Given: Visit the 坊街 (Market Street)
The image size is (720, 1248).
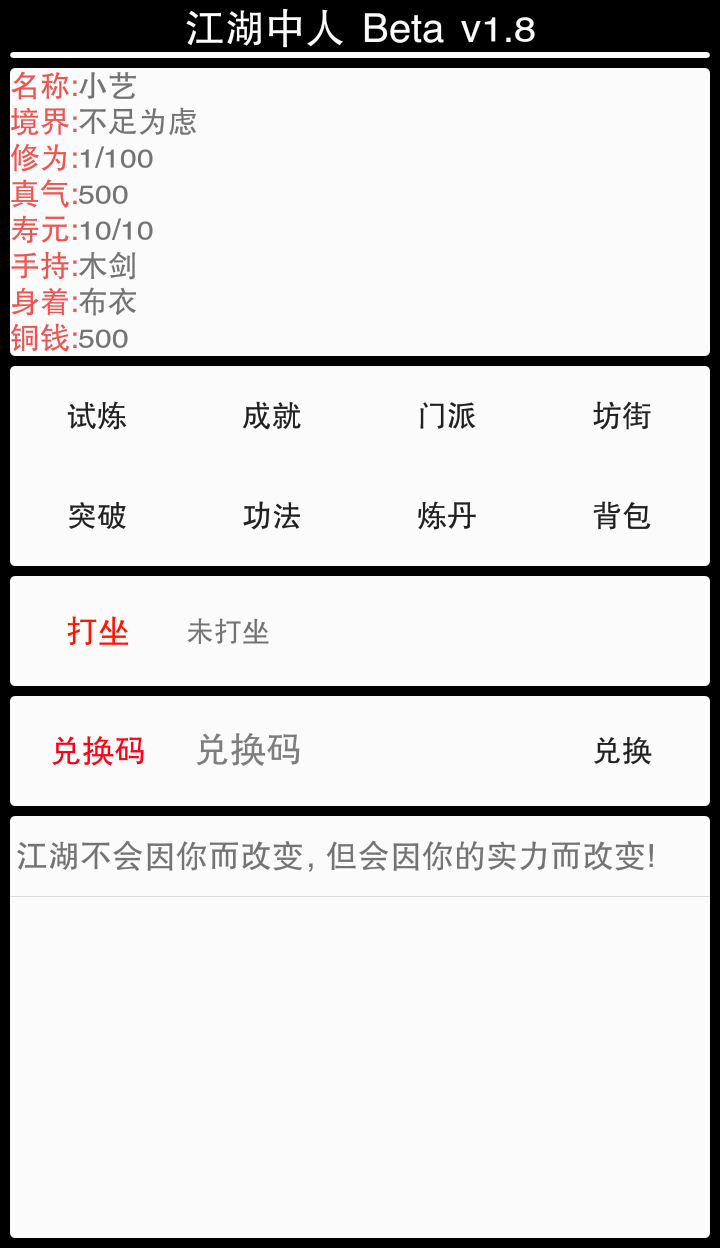Looking at the screenshot, I should (x=622, y=417).
